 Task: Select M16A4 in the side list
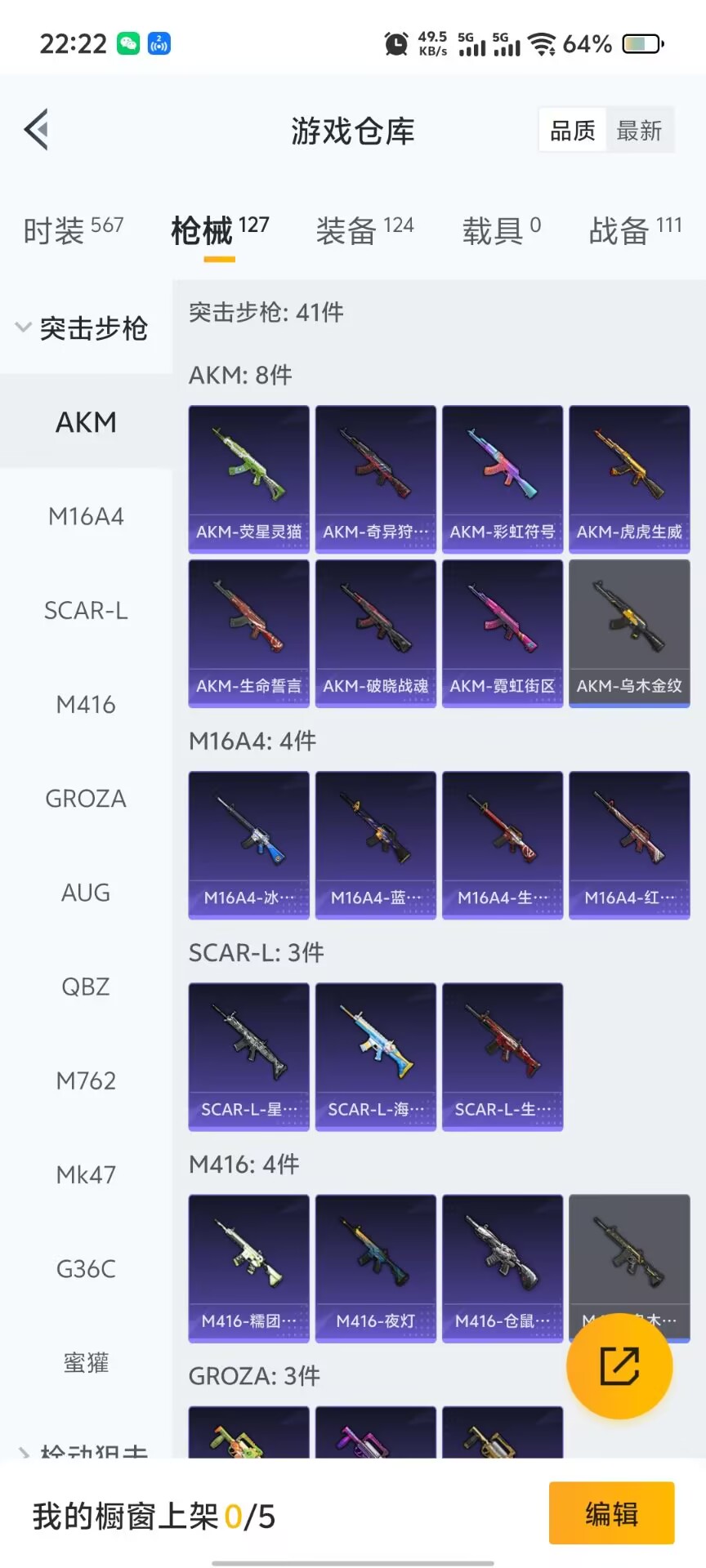pyautogui.click(x=86, y=516)
